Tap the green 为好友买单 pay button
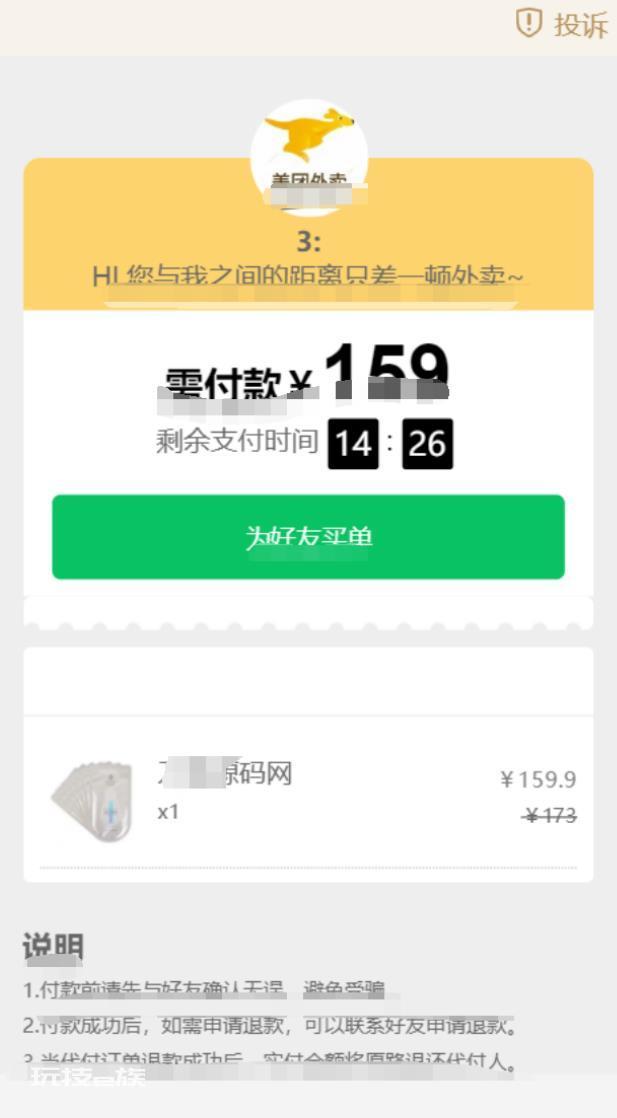The image size is (617, 1118). tap(308, 537)
